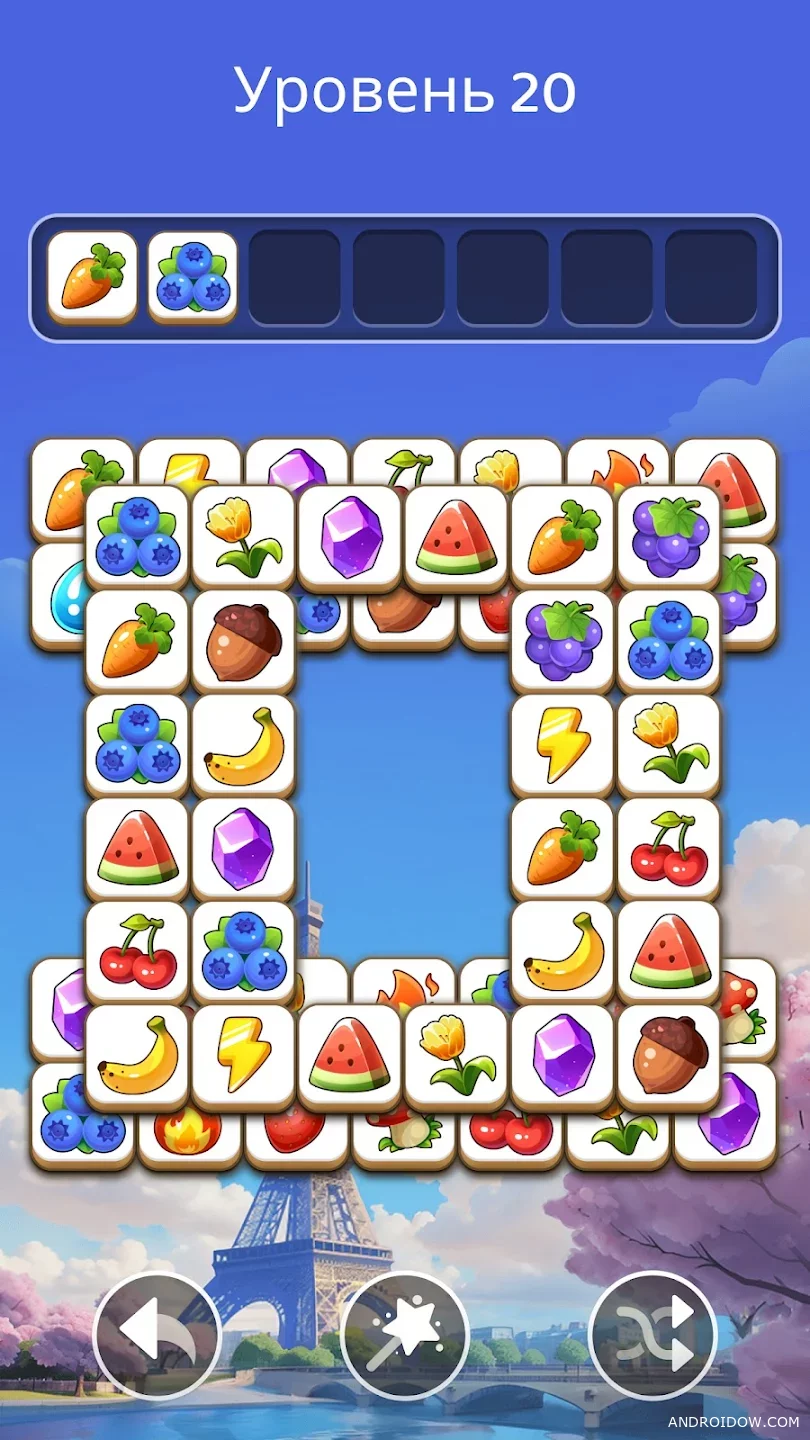The height and width of the screenshot is (1440, 810).
Task: Use the magic wand hint
Action: point(404,1335)
